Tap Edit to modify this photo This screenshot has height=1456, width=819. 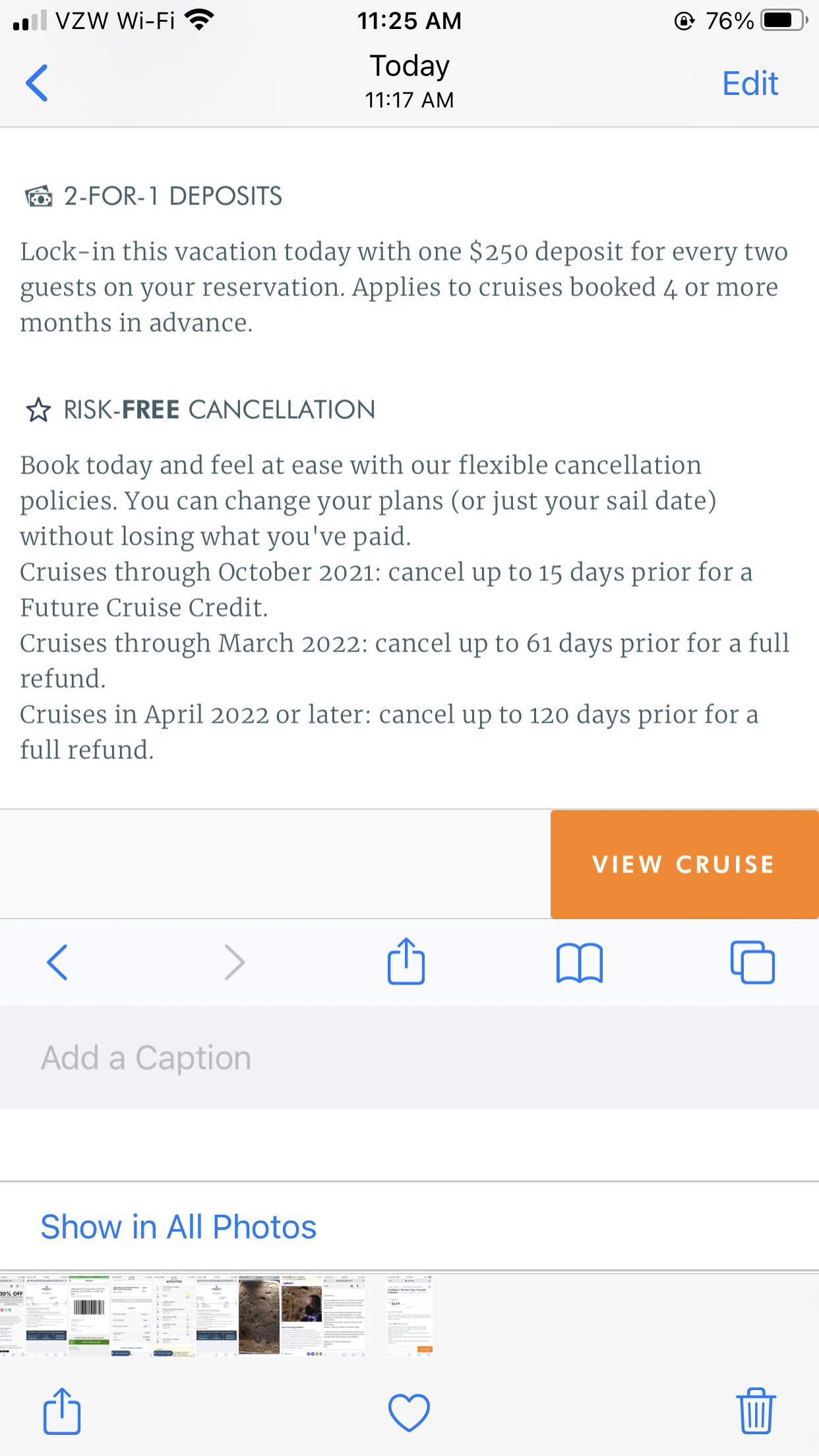tap(750, 84)
